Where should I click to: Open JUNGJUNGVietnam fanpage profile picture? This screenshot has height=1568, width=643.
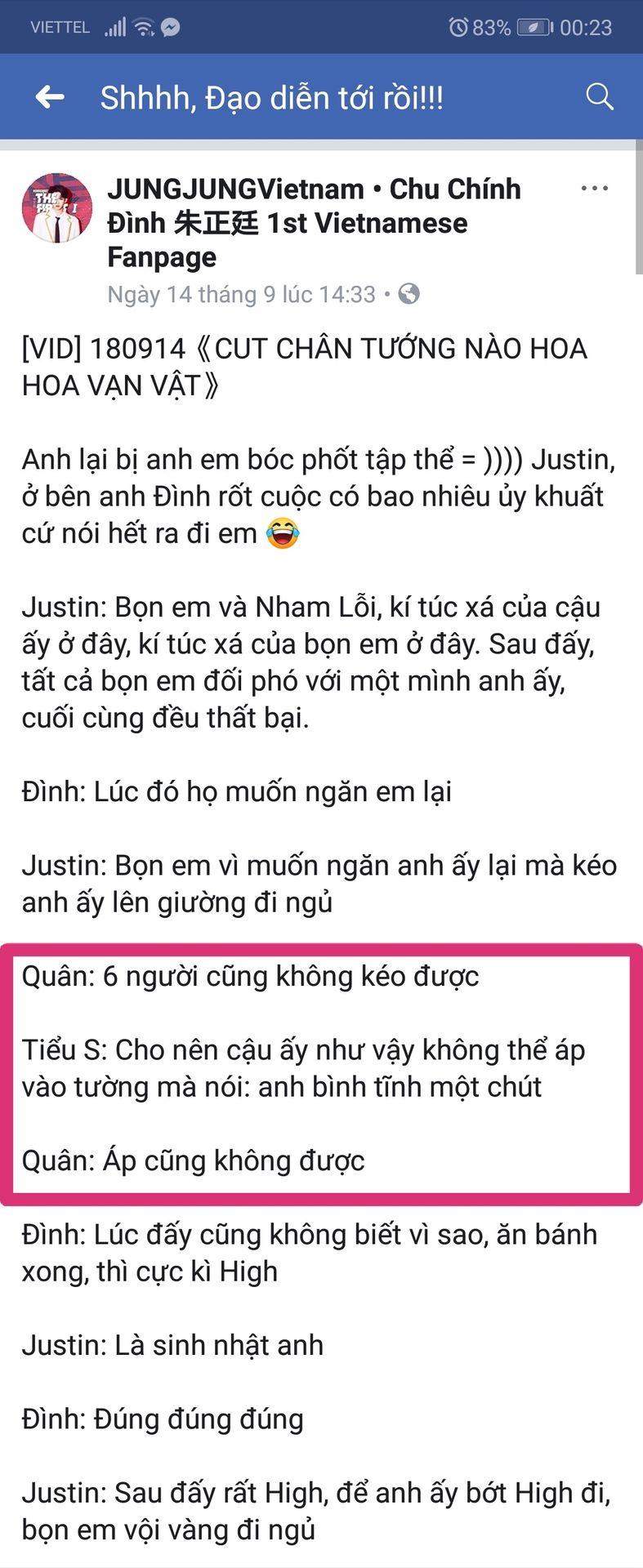coord(56,207)
